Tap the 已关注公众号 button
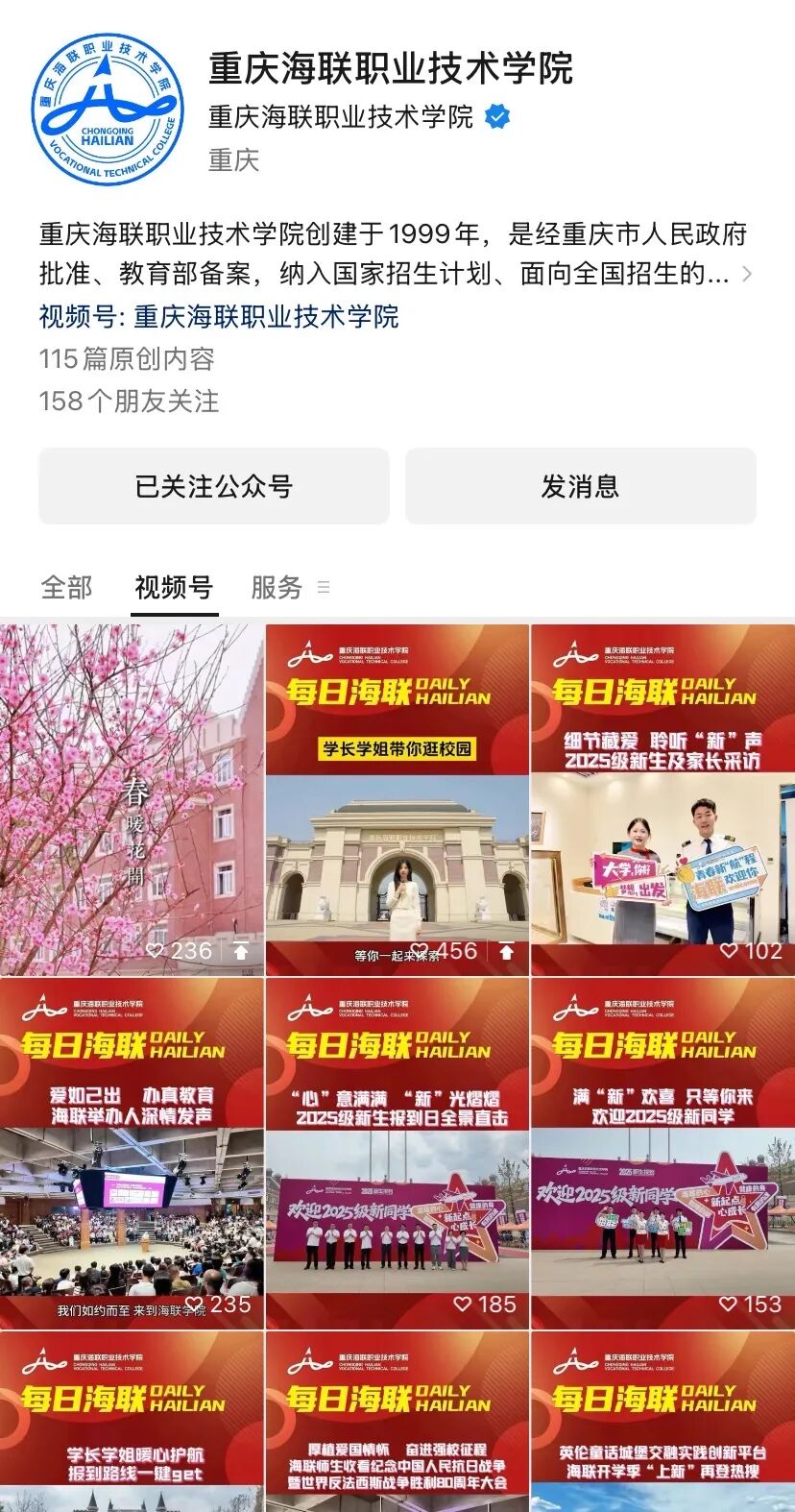This screenshot has height=1512, width=795. tap(213, 486)
